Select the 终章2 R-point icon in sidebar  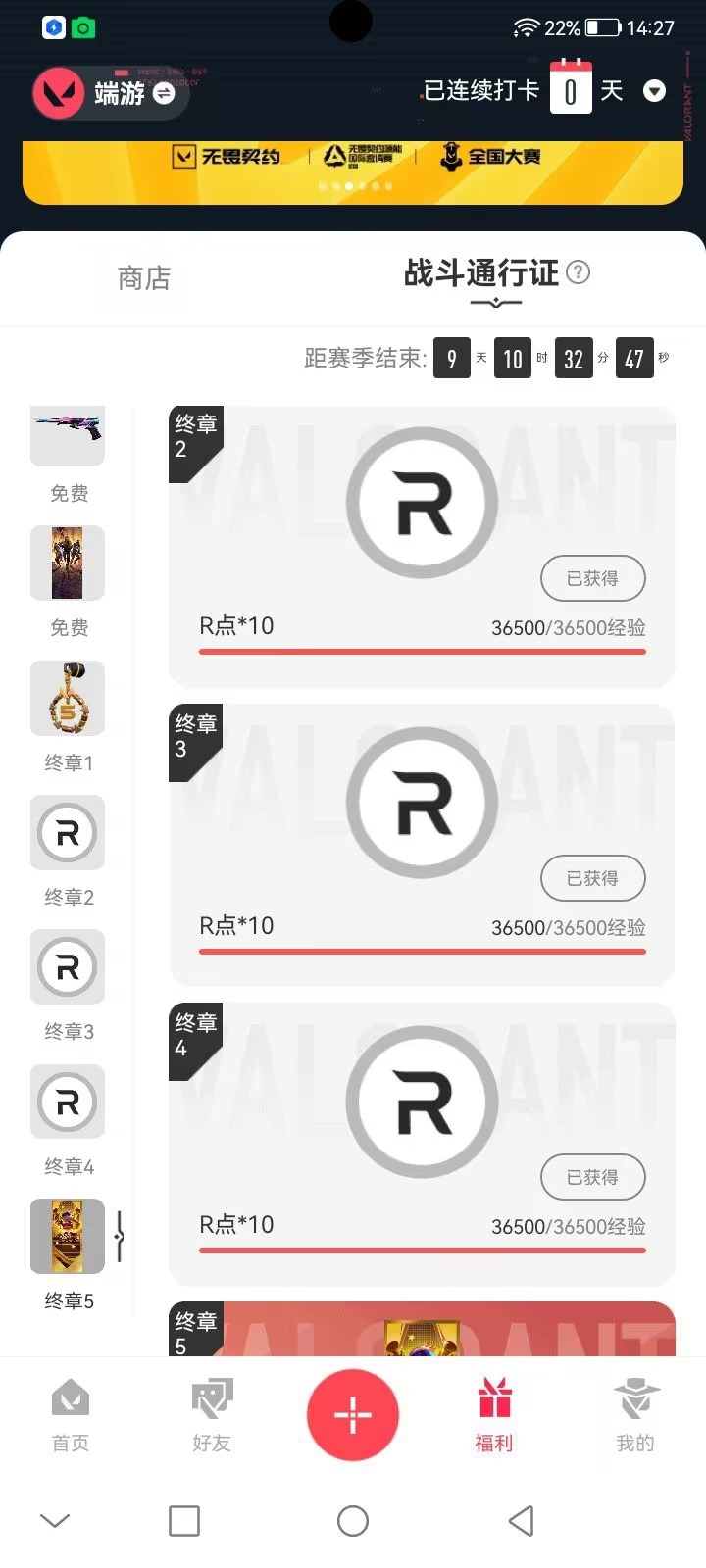pyautogui.click(x=67, y=833)
